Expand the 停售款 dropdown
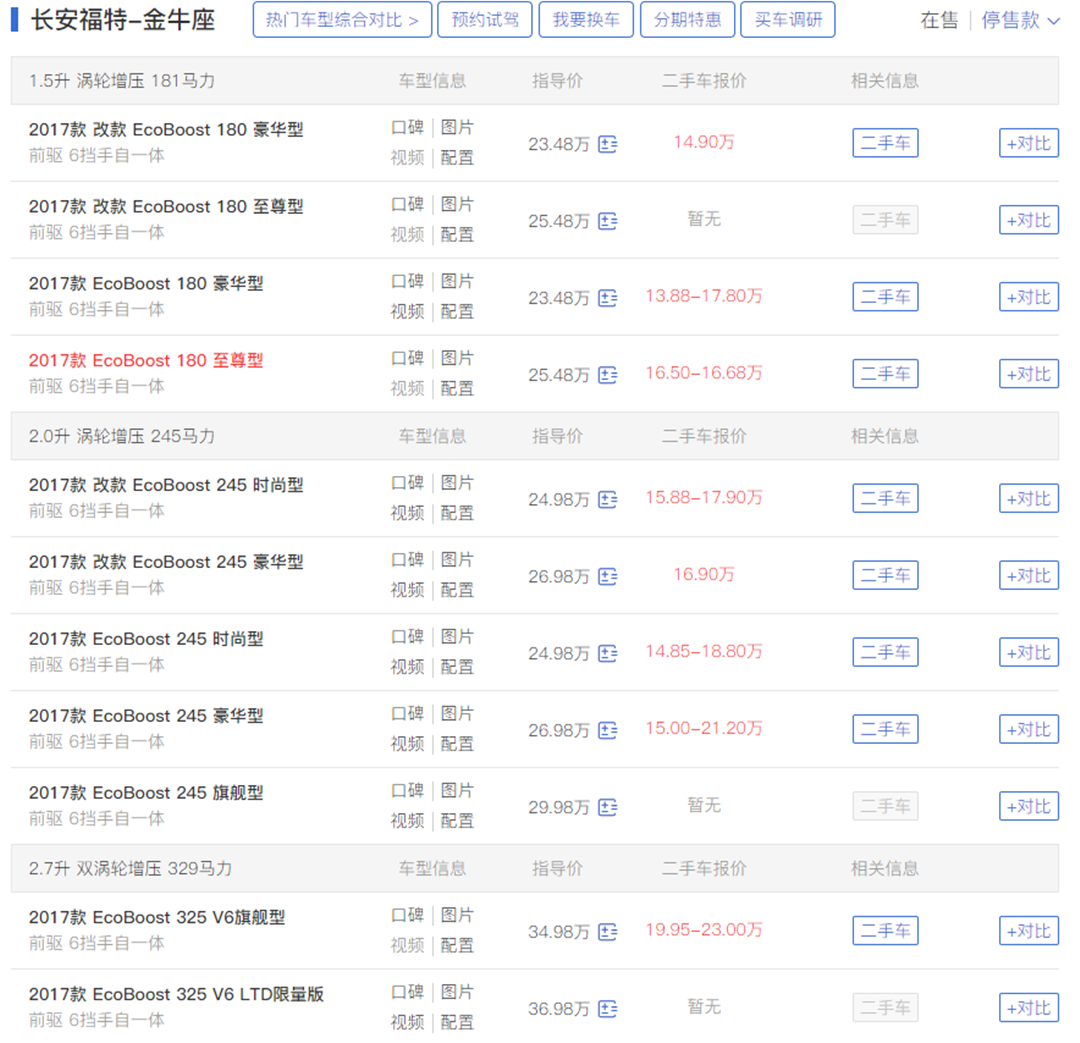 (x=1020, y=20)
